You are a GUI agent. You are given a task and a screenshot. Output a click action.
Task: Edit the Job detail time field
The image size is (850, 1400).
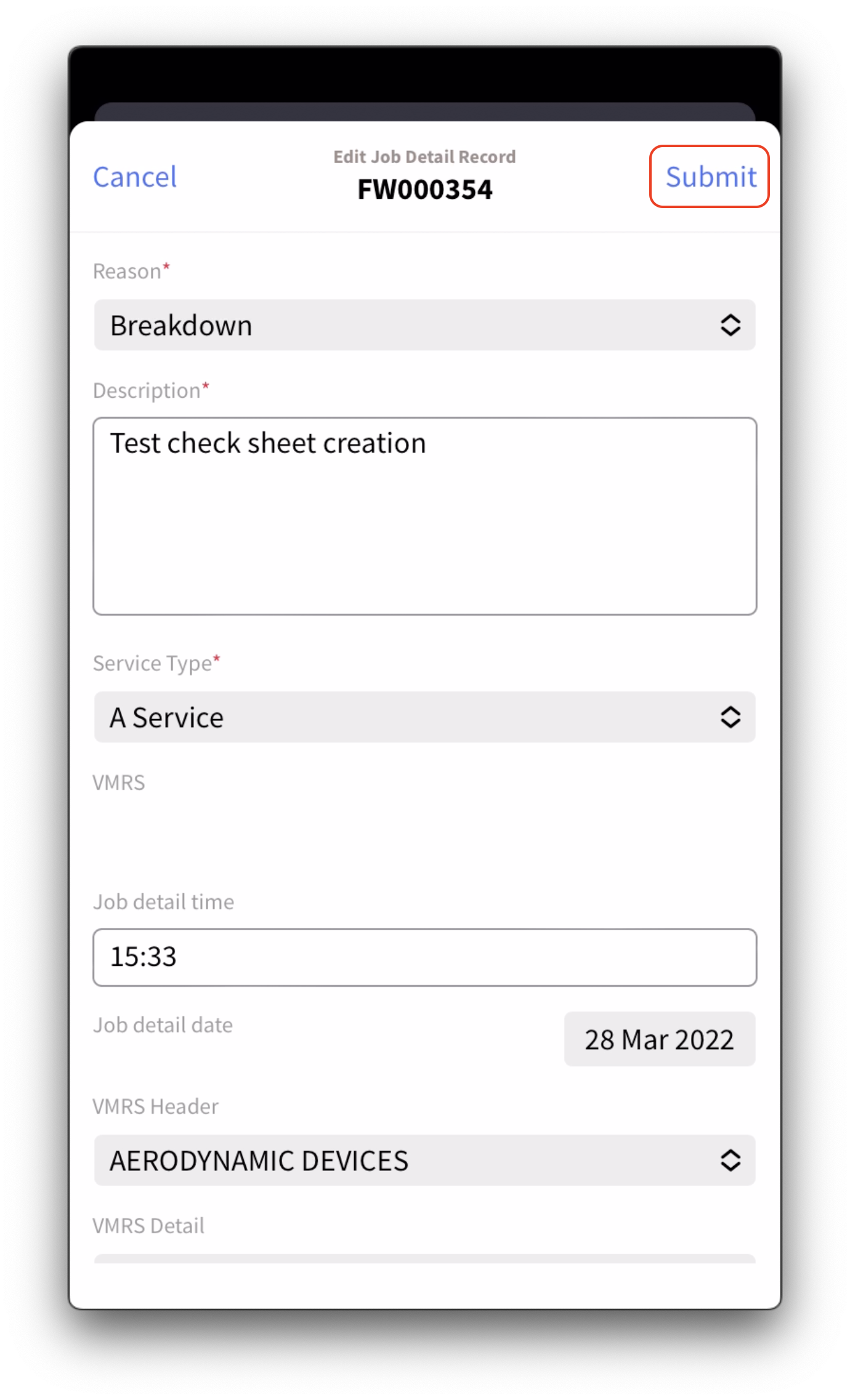(x=424, y=957)
